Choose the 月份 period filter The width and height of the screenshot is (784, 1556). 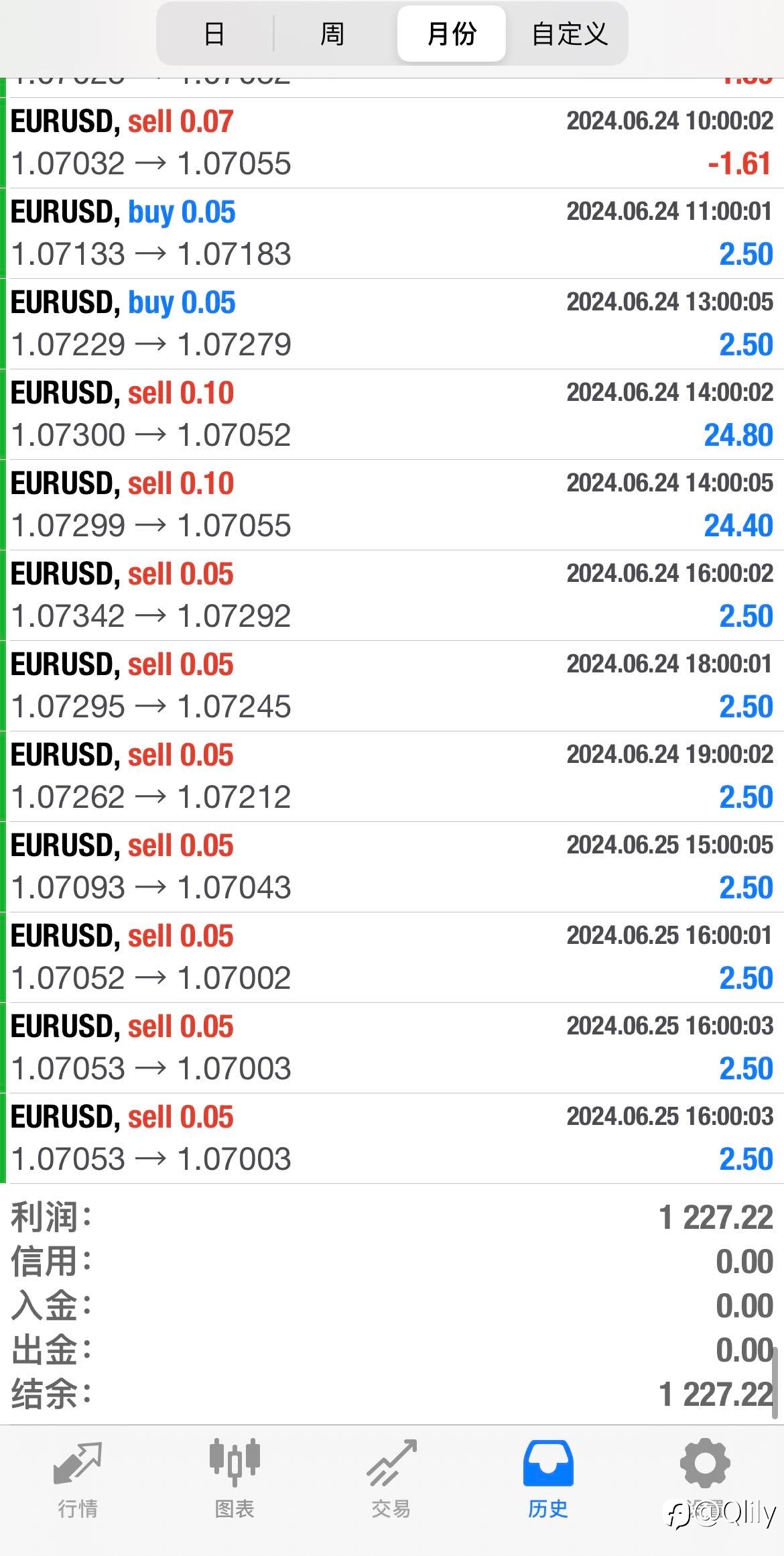(x=452, y=34)
